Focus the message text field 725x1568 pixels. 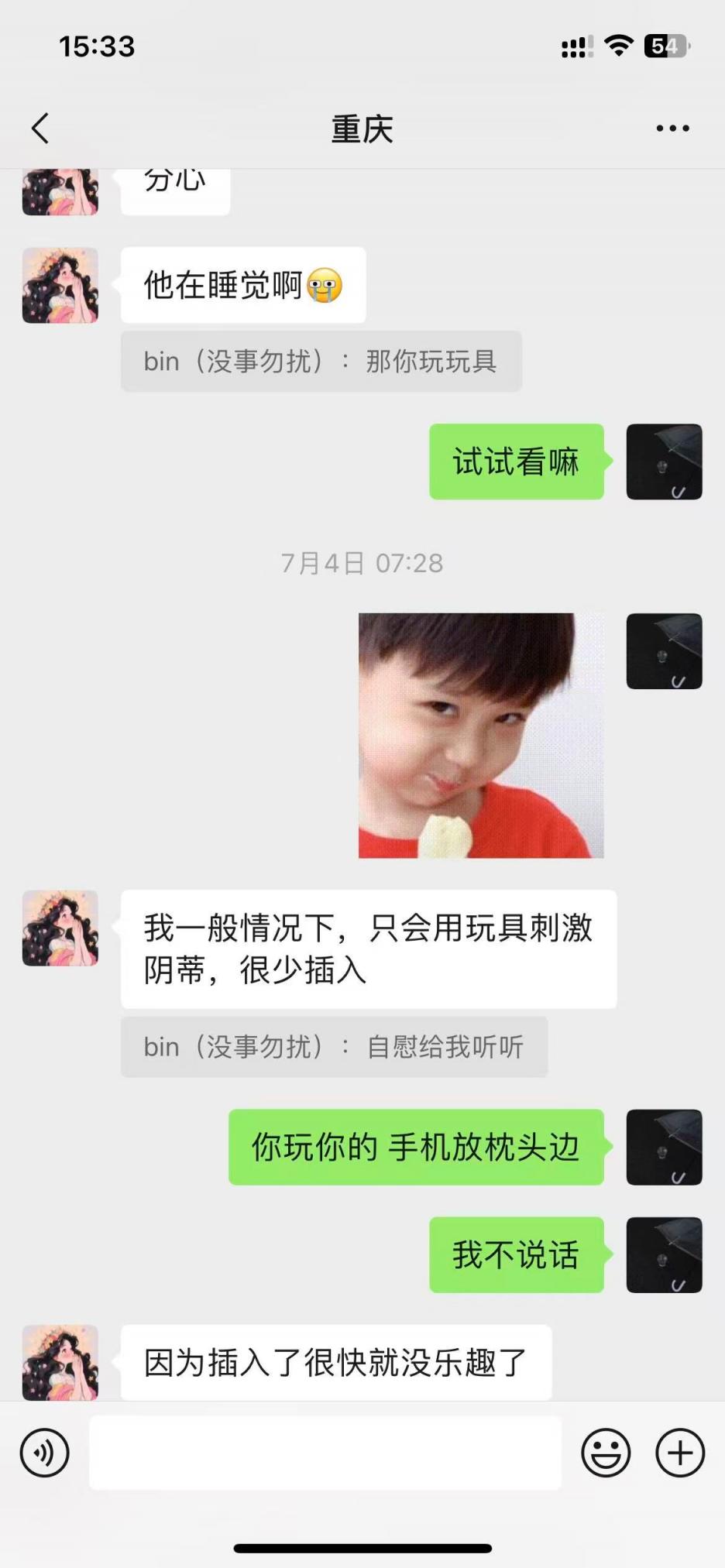[x=325, y=1453]
